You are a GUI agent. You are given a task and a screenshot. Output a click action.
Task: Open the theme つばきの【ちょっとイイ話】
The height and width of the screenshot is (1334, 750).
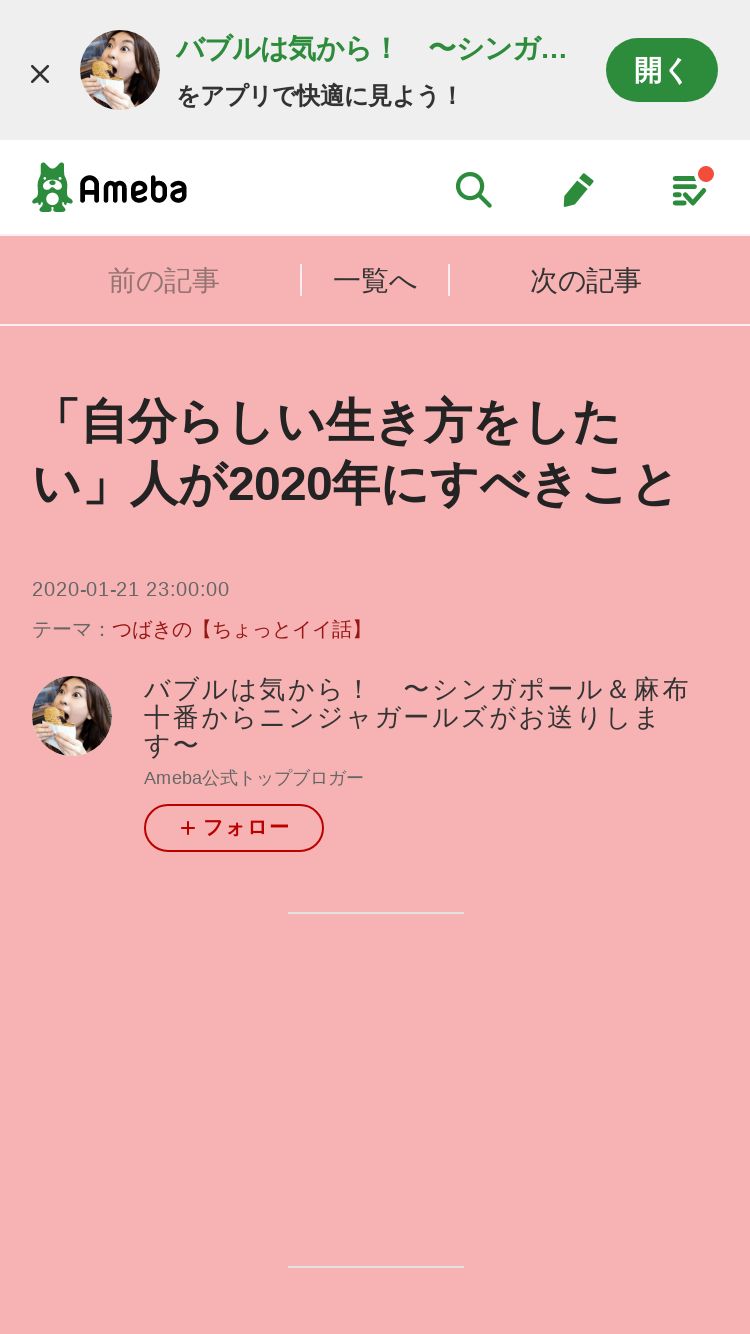pyautogui.click(x=240, y=630)
